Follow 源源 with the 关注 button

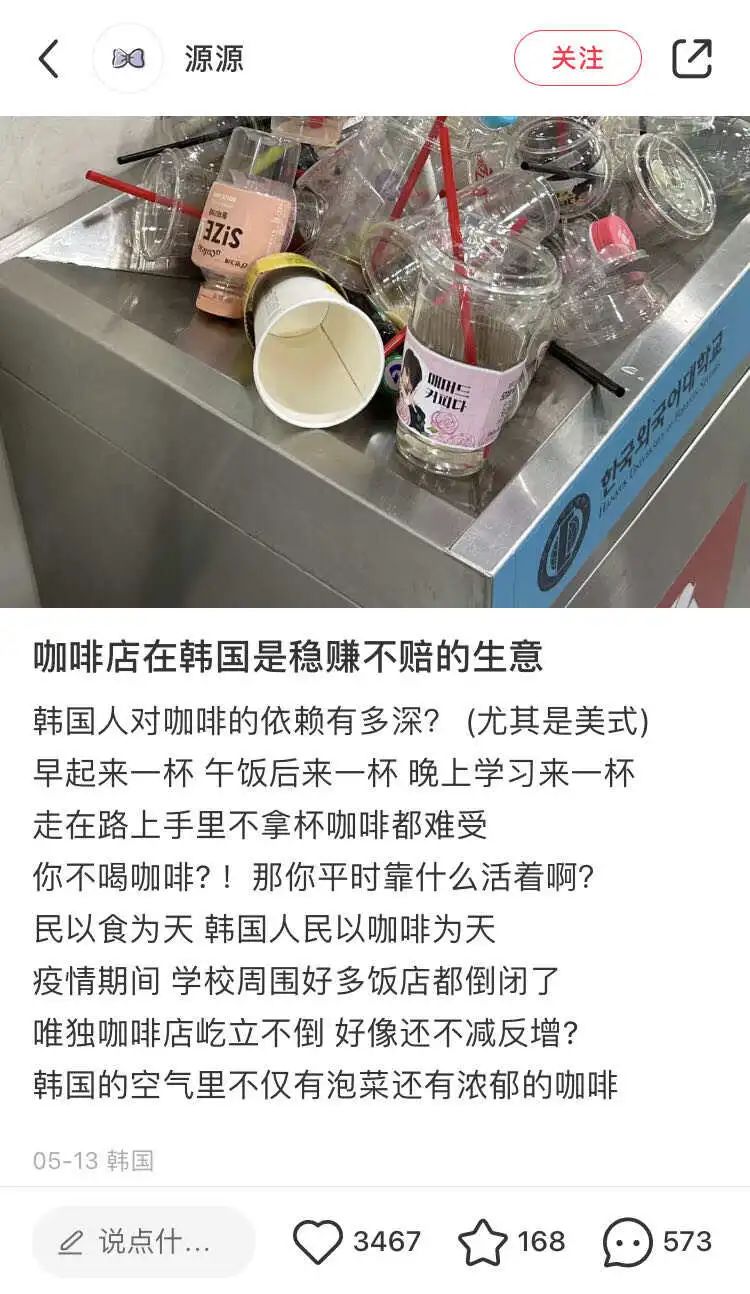[x=578, y=58]
